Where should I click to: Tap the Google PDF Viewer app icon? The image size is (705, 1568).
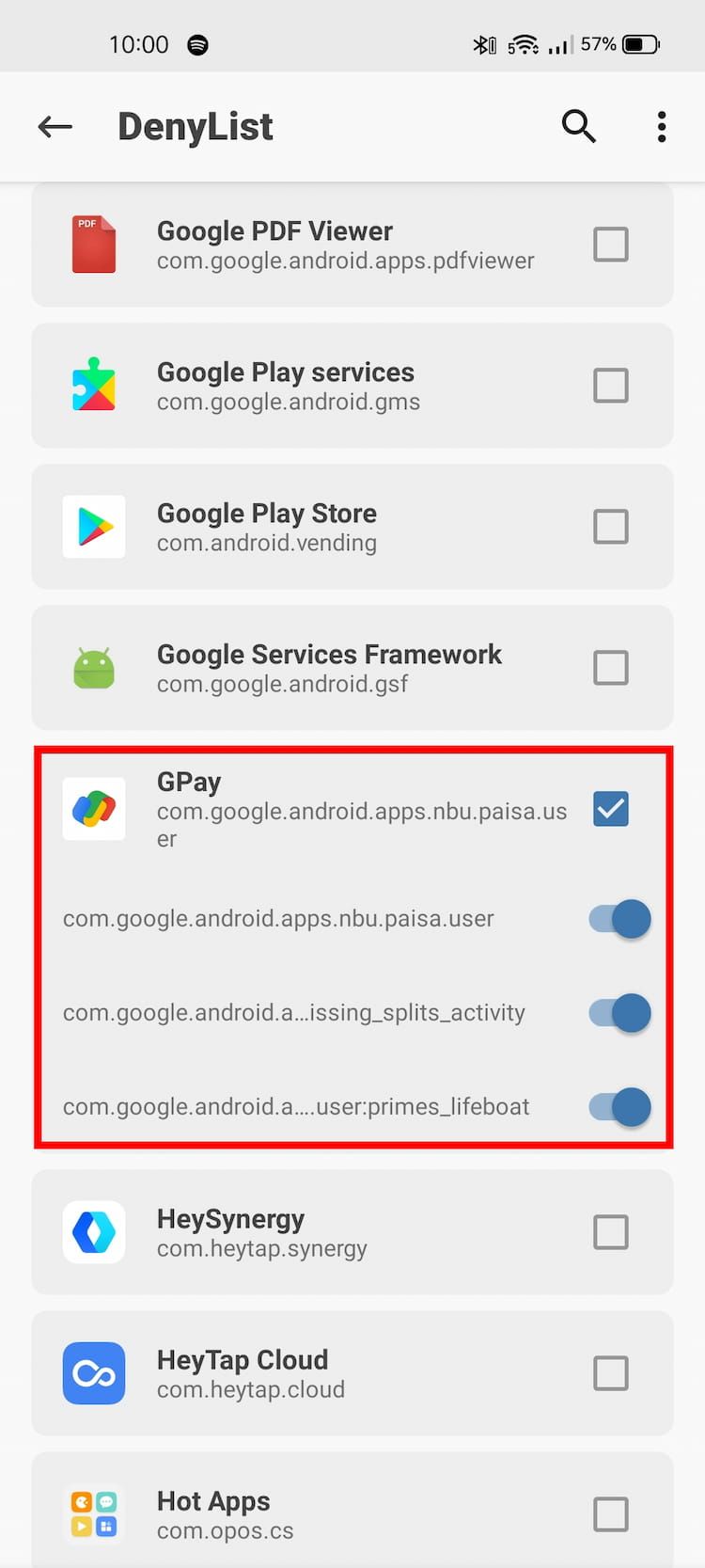(93, 245)
